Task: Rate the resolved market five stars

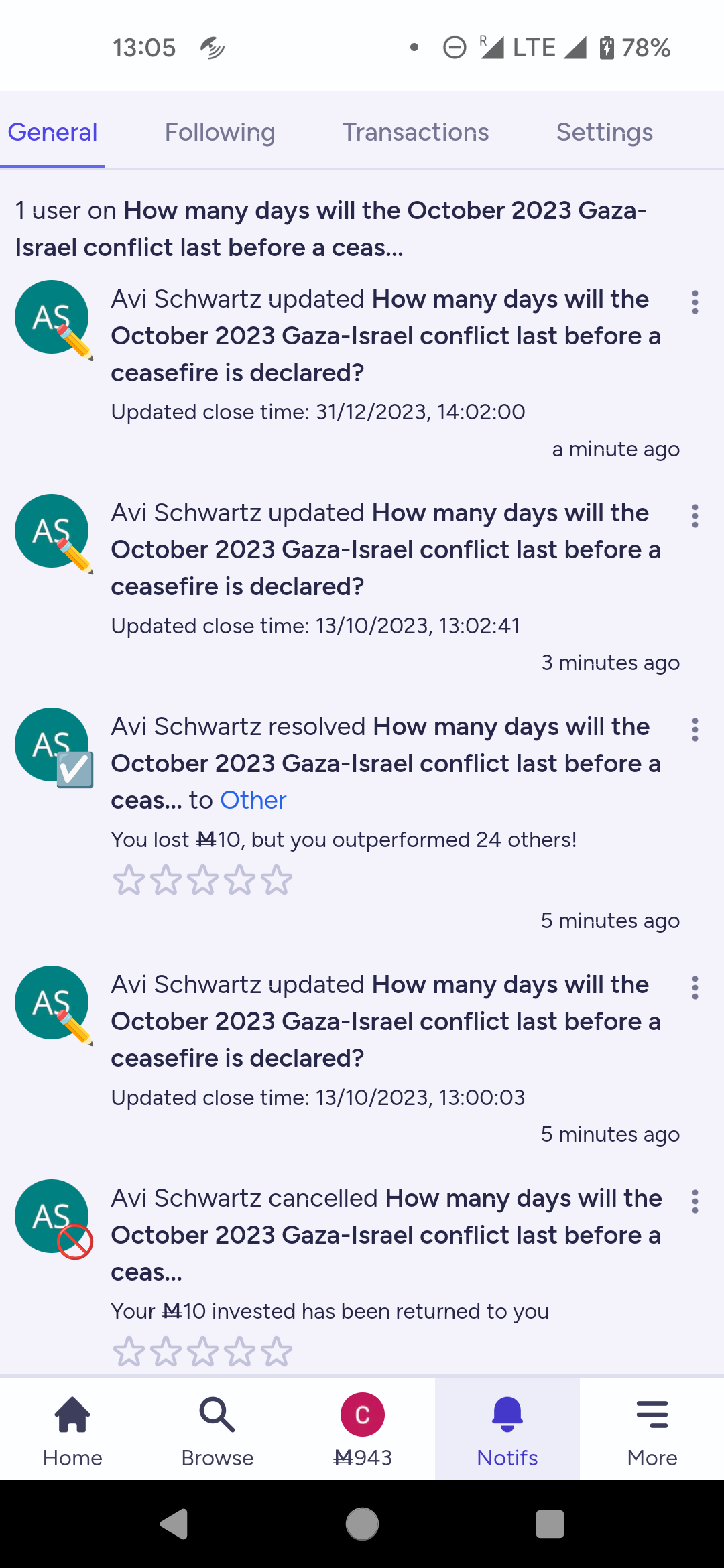Action: [277, 880]
